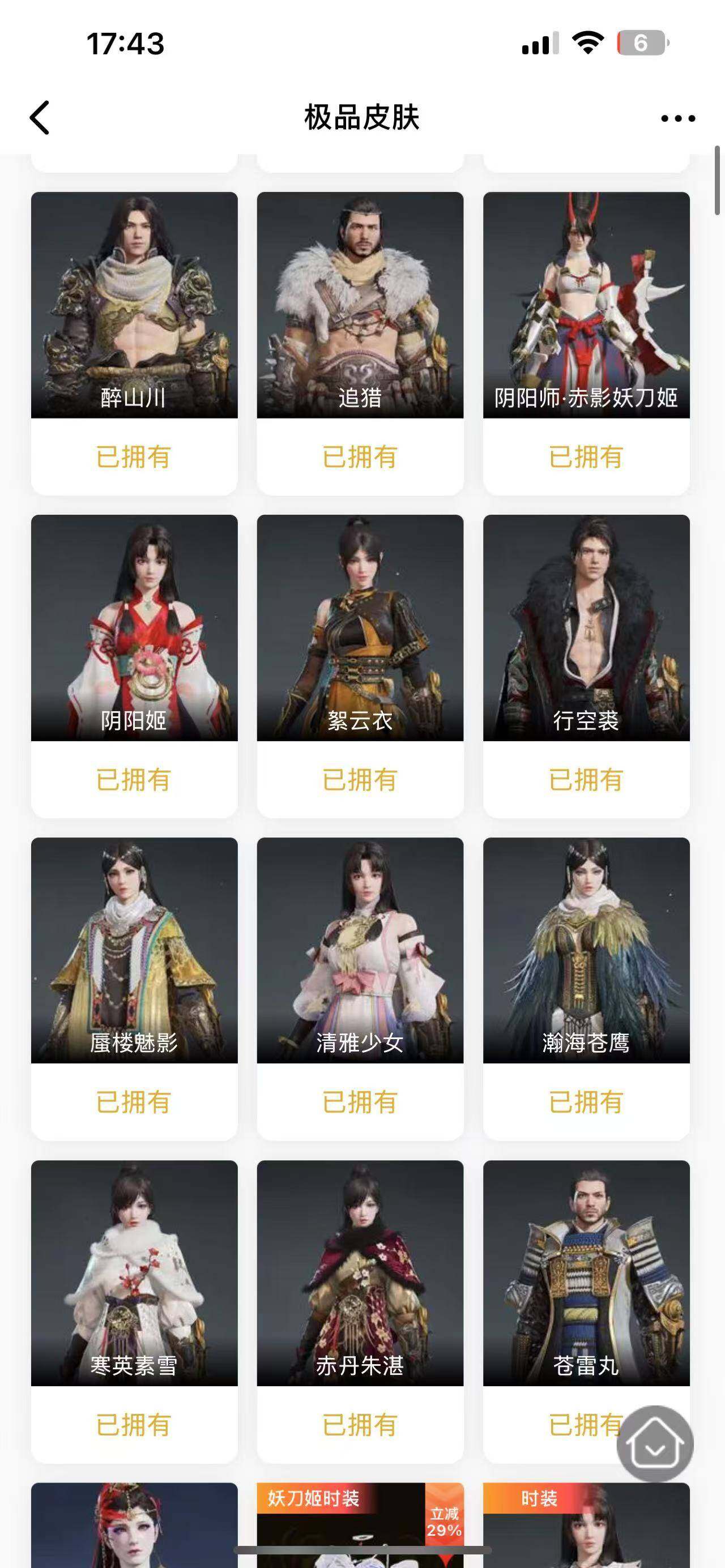Select the 阴阳姬 skin card
This screenshot has width=725, height=1568.
click(134, 628)
